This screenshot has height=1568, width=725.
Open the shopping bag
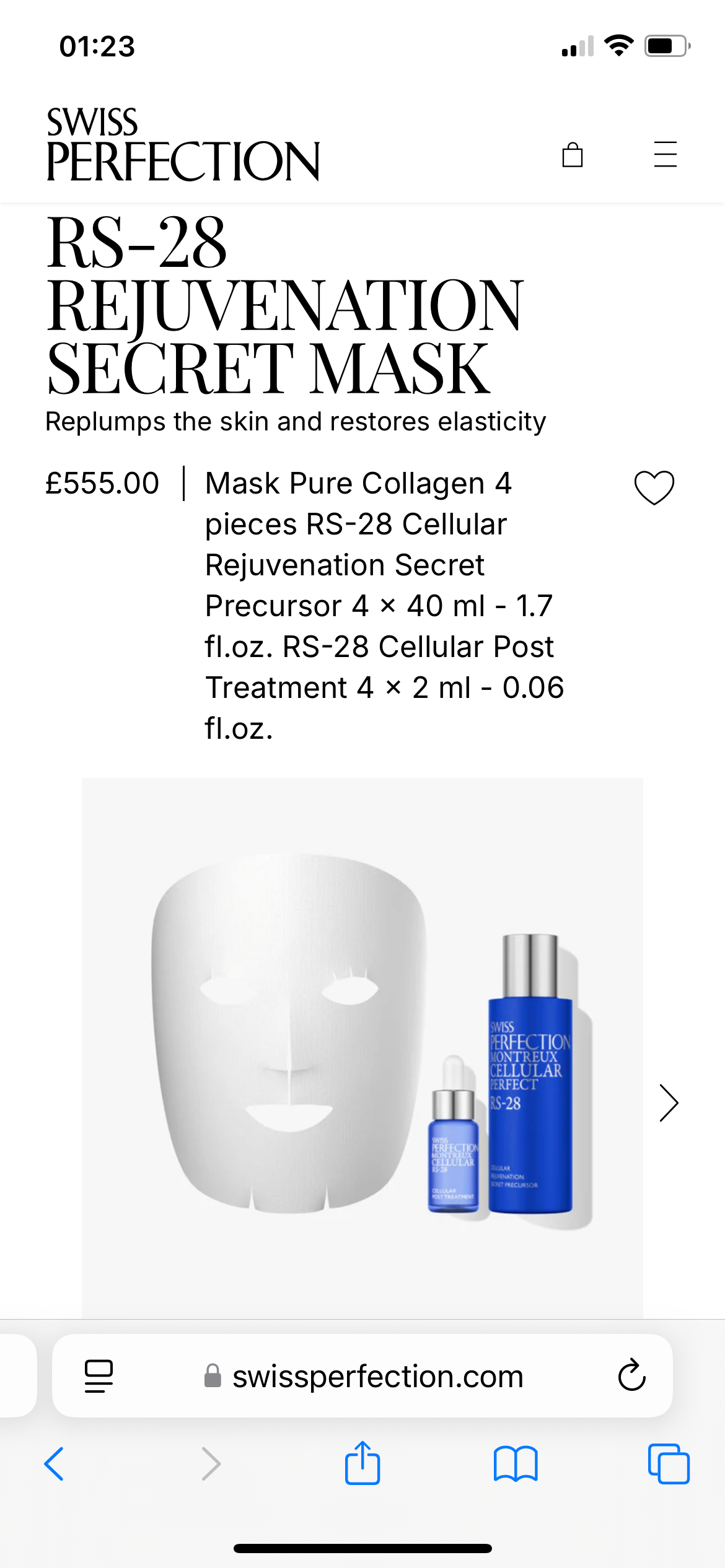point(572,155)
